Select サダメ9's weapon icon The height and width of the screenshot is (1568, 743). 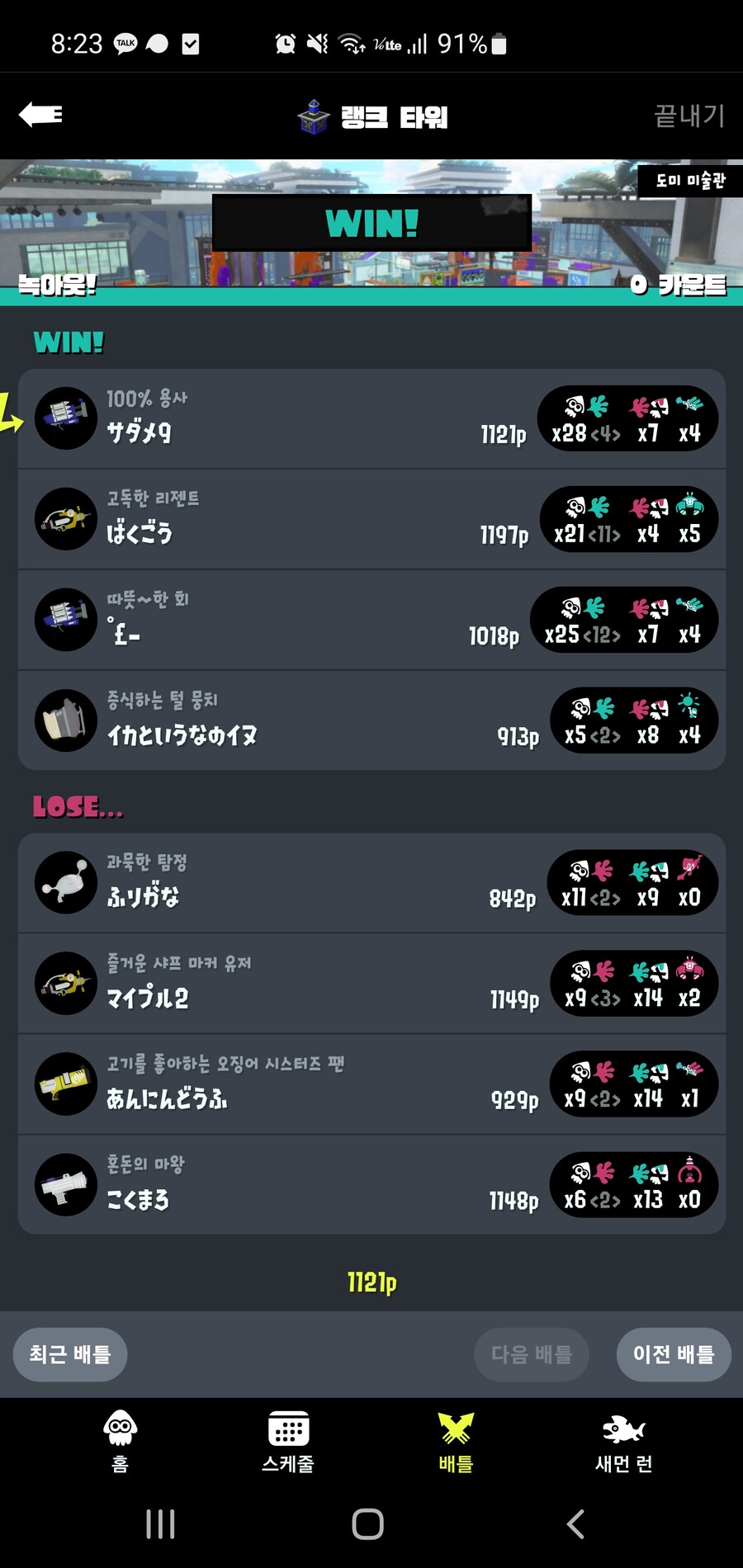[x=65, y=418]
